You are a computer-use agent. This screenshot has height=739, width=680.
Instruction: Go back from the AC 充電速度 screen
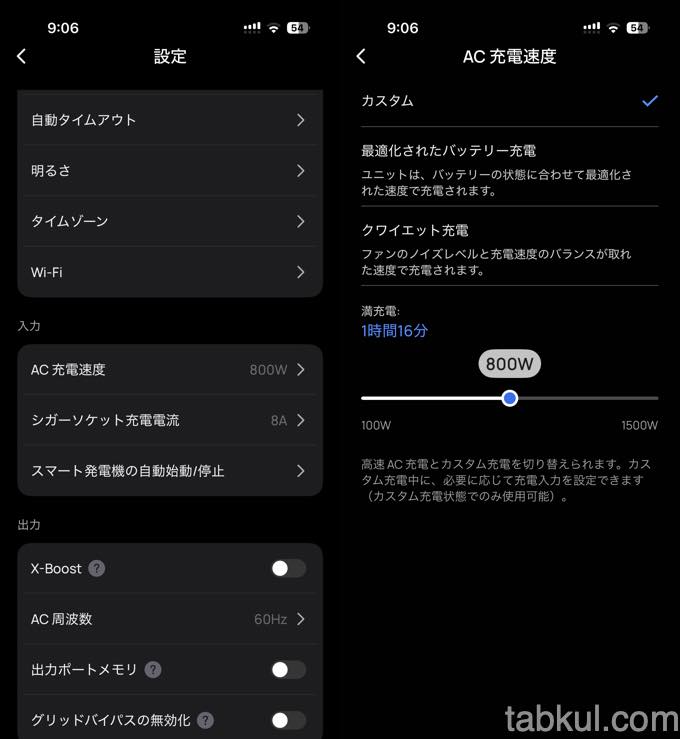pos(361,57)
